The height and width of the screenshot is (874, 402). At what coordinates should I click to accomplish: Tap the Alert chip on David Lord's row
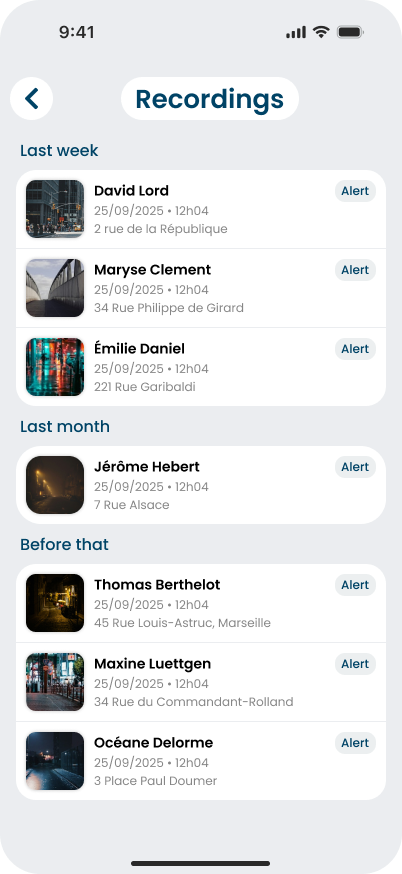tap(355, 191)
